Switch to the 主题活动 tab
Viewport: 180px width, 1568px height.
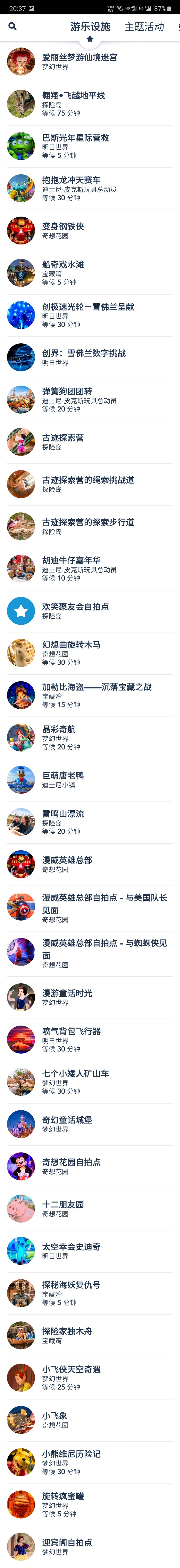click(144, 27)
